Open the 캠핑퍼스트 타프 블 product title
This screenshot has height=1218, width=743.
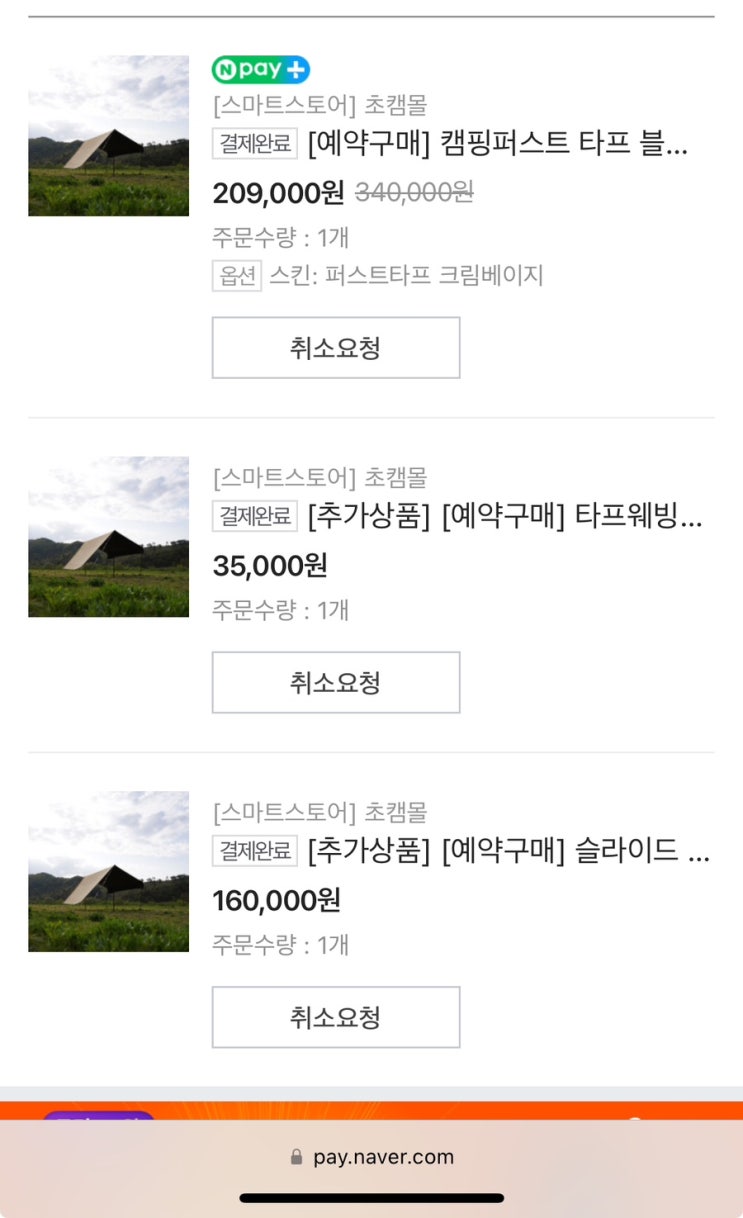(497, 144)
